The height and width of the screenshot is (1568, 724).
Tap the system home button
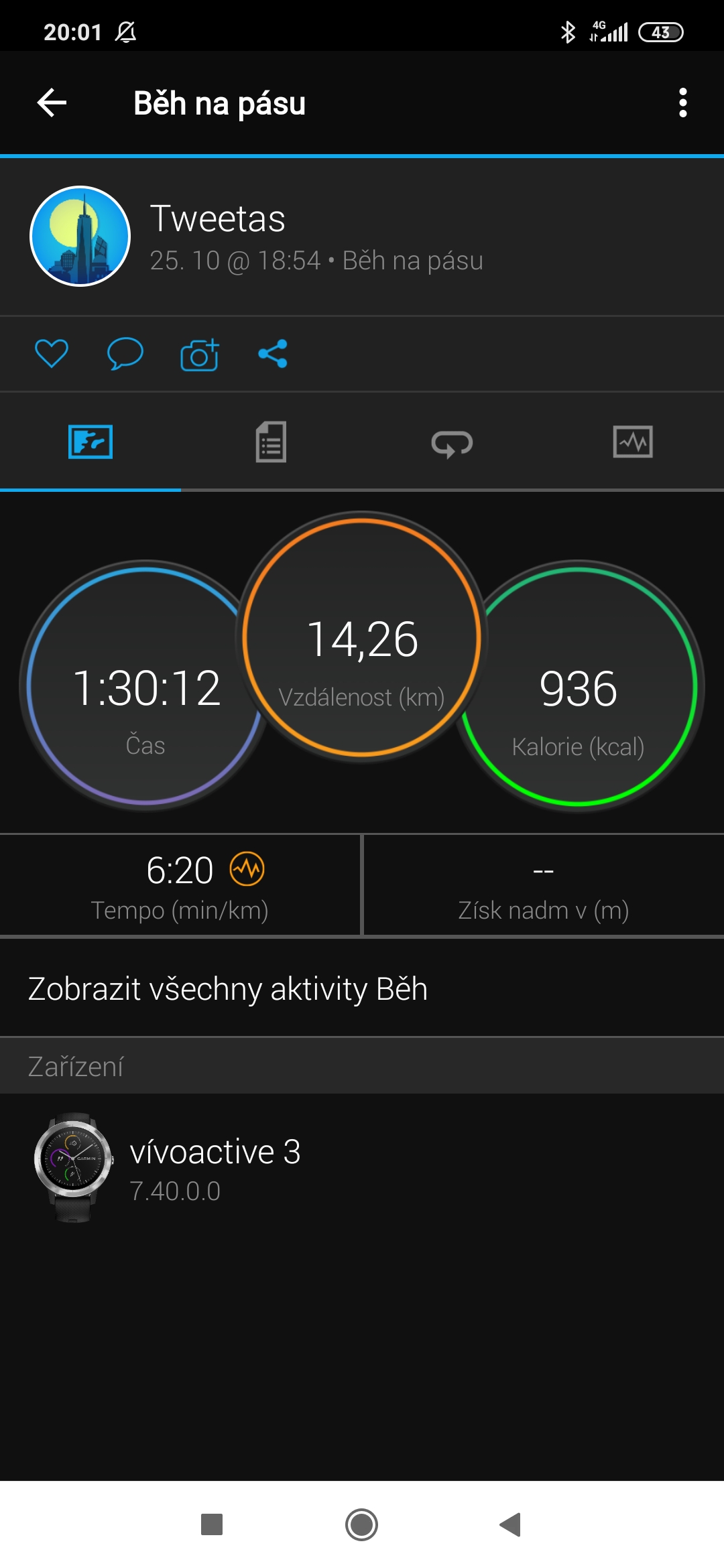click(362, 1524)
